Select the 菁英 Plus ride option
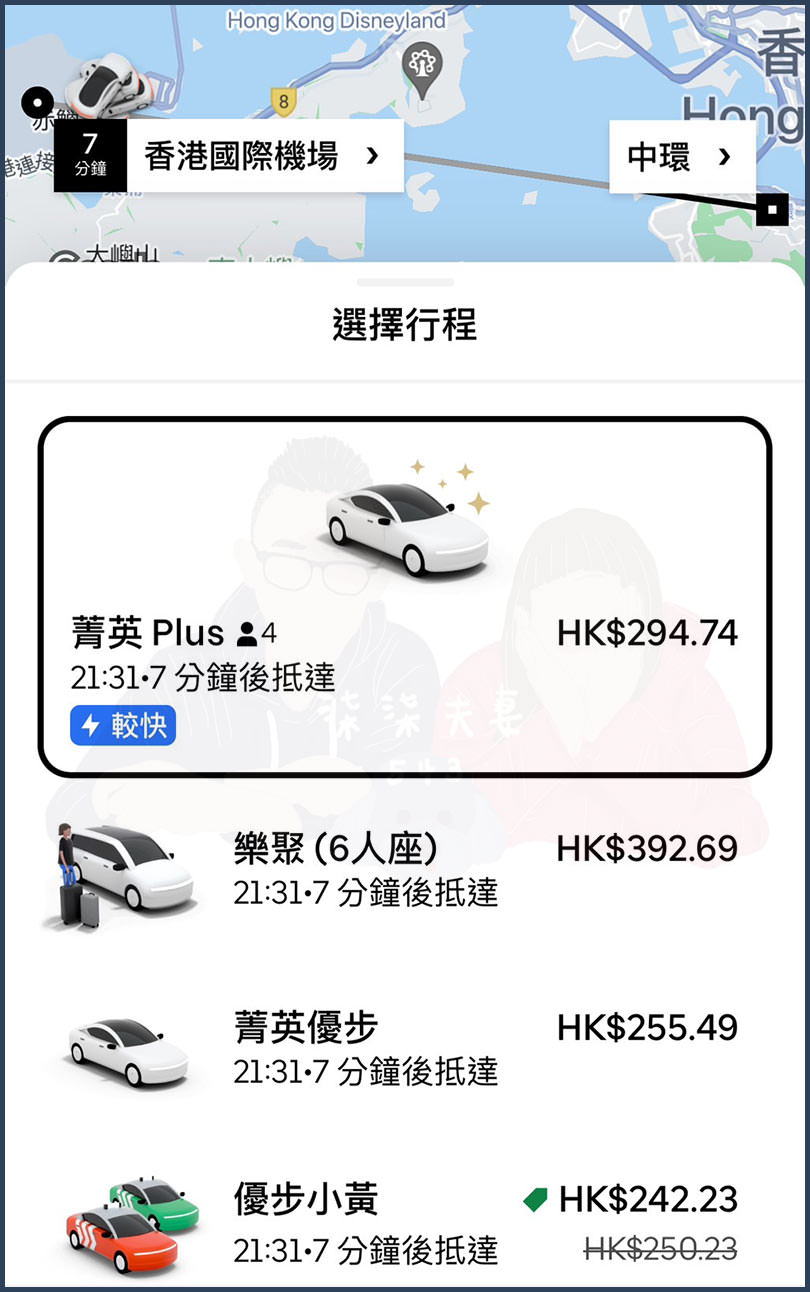The image size is (810, 1292). pos(405,595)
